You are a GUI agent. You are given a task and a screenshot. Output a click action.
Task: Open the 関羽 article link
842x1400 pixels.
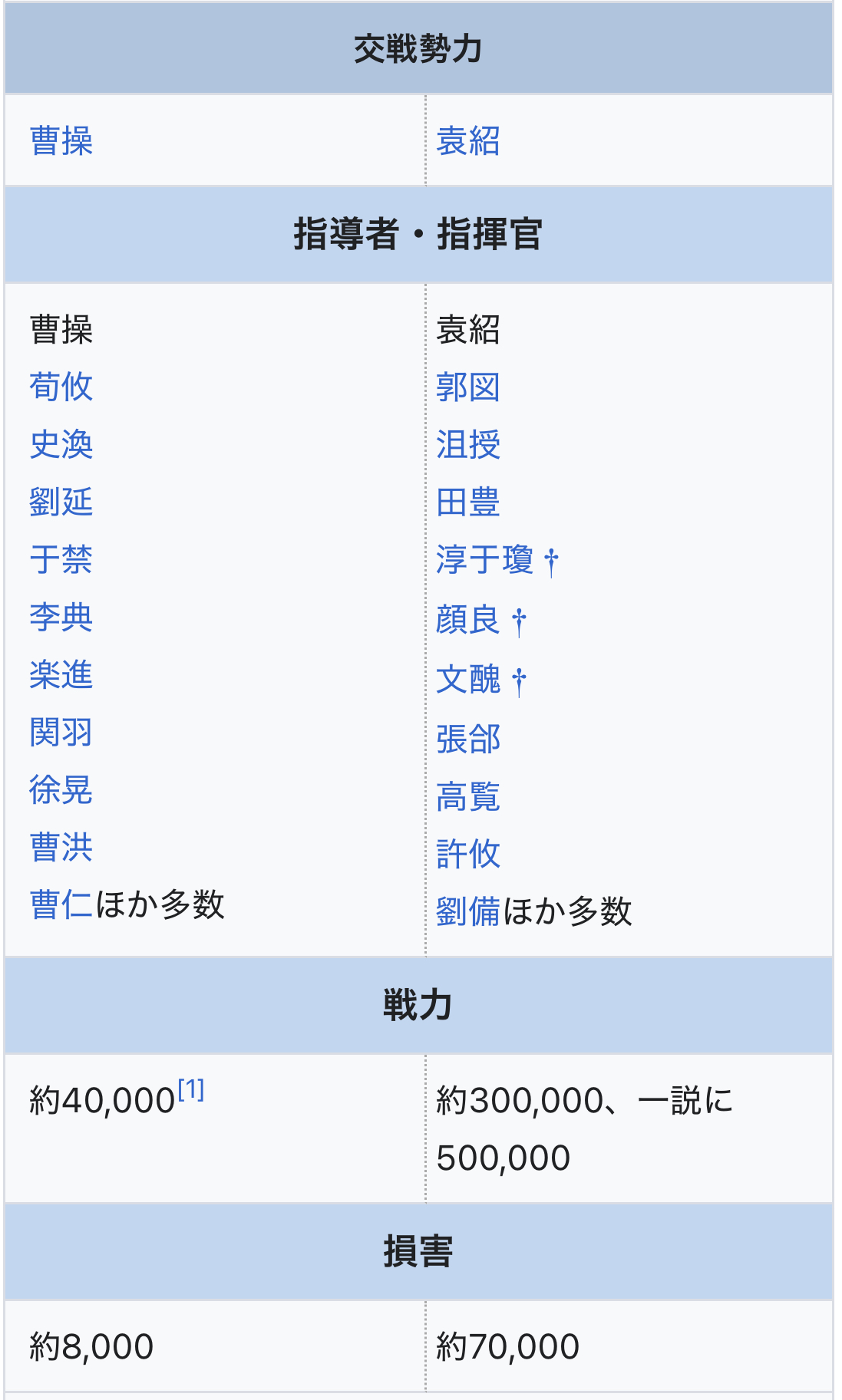[61, 732]
